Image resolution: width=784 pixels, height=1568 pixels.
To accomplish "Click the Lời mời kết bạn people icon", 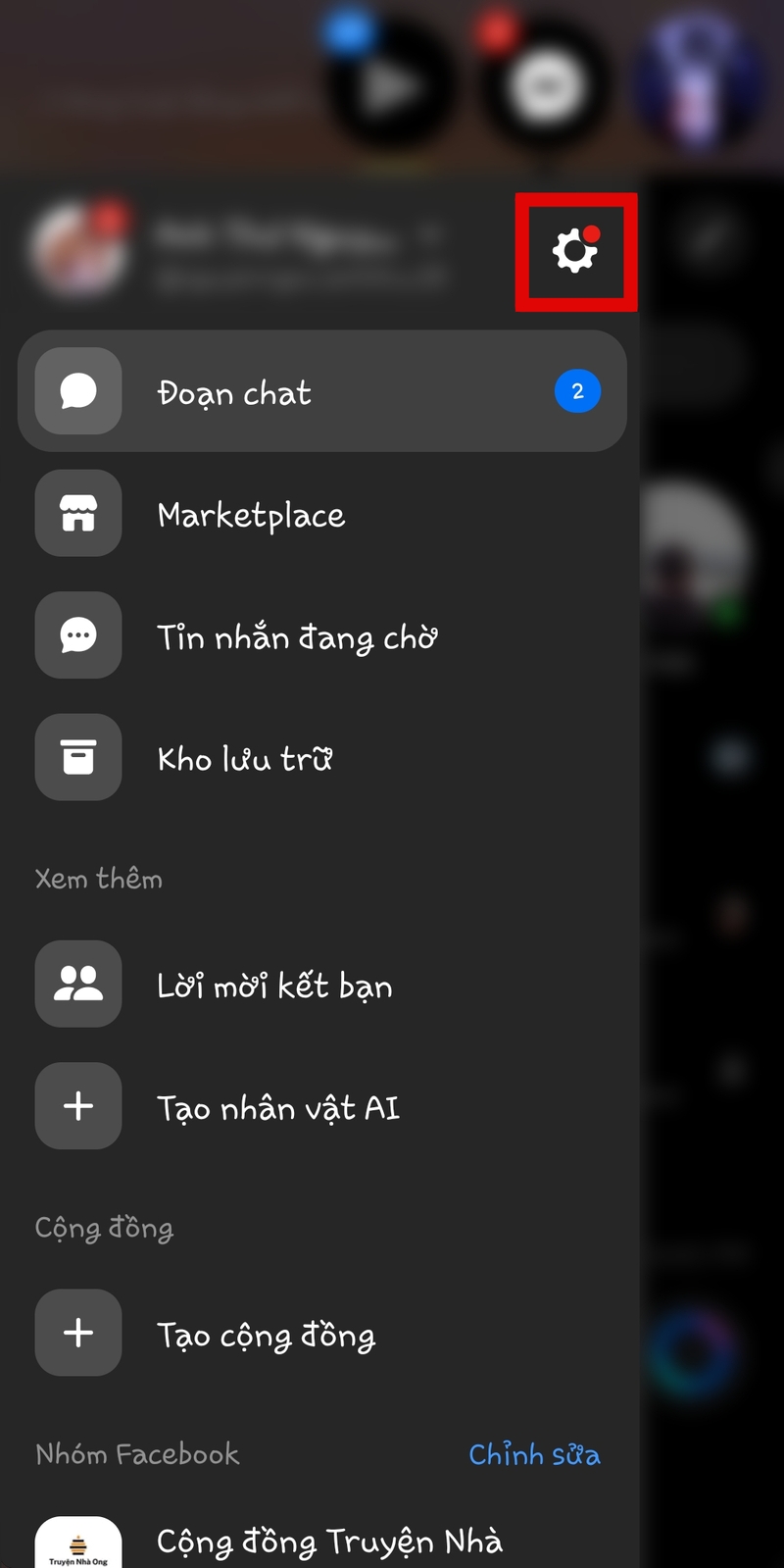I will click(78, 985).
